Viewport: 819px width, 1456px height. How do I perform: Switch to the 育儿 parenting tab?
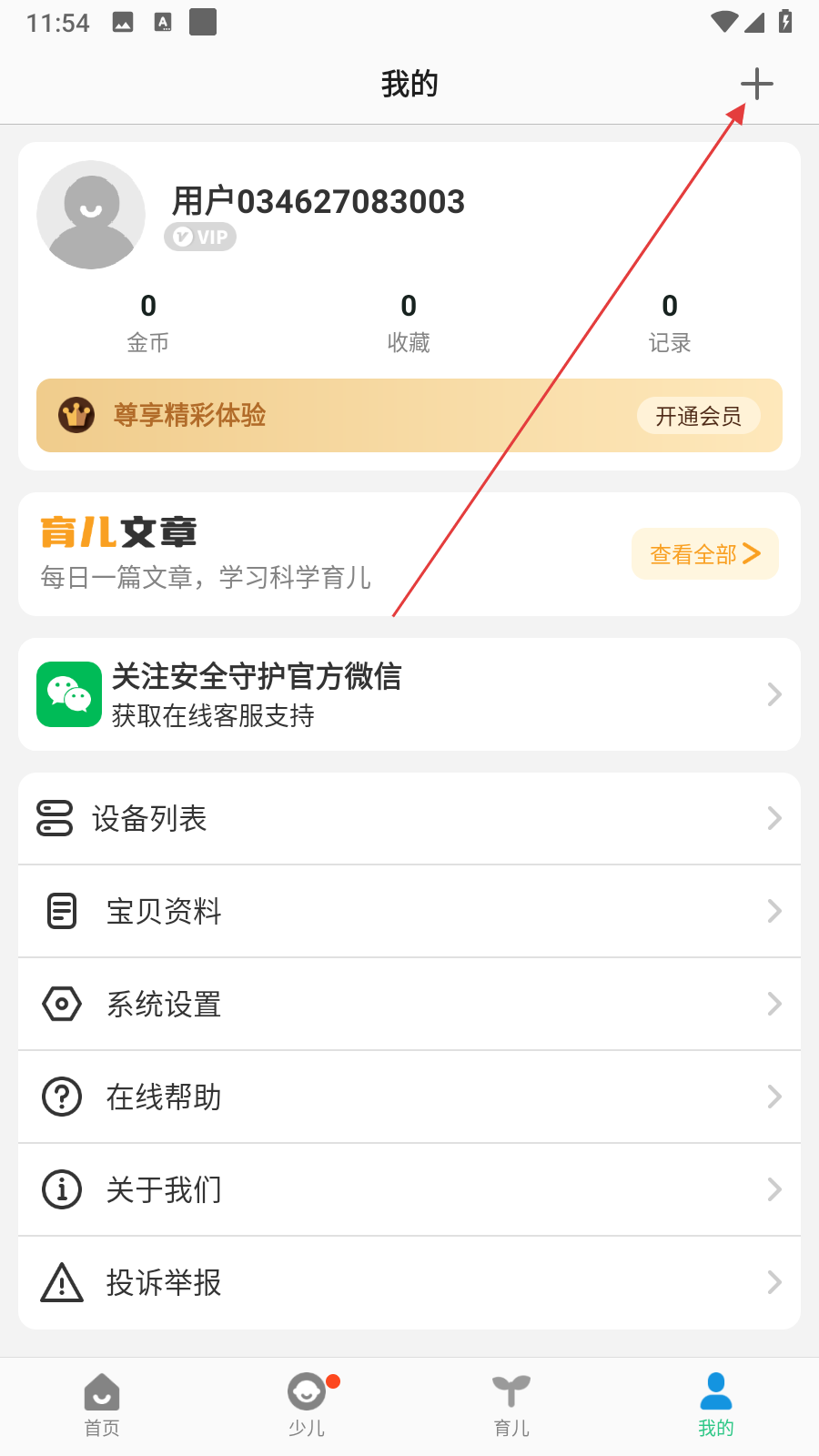[511, 1405]
